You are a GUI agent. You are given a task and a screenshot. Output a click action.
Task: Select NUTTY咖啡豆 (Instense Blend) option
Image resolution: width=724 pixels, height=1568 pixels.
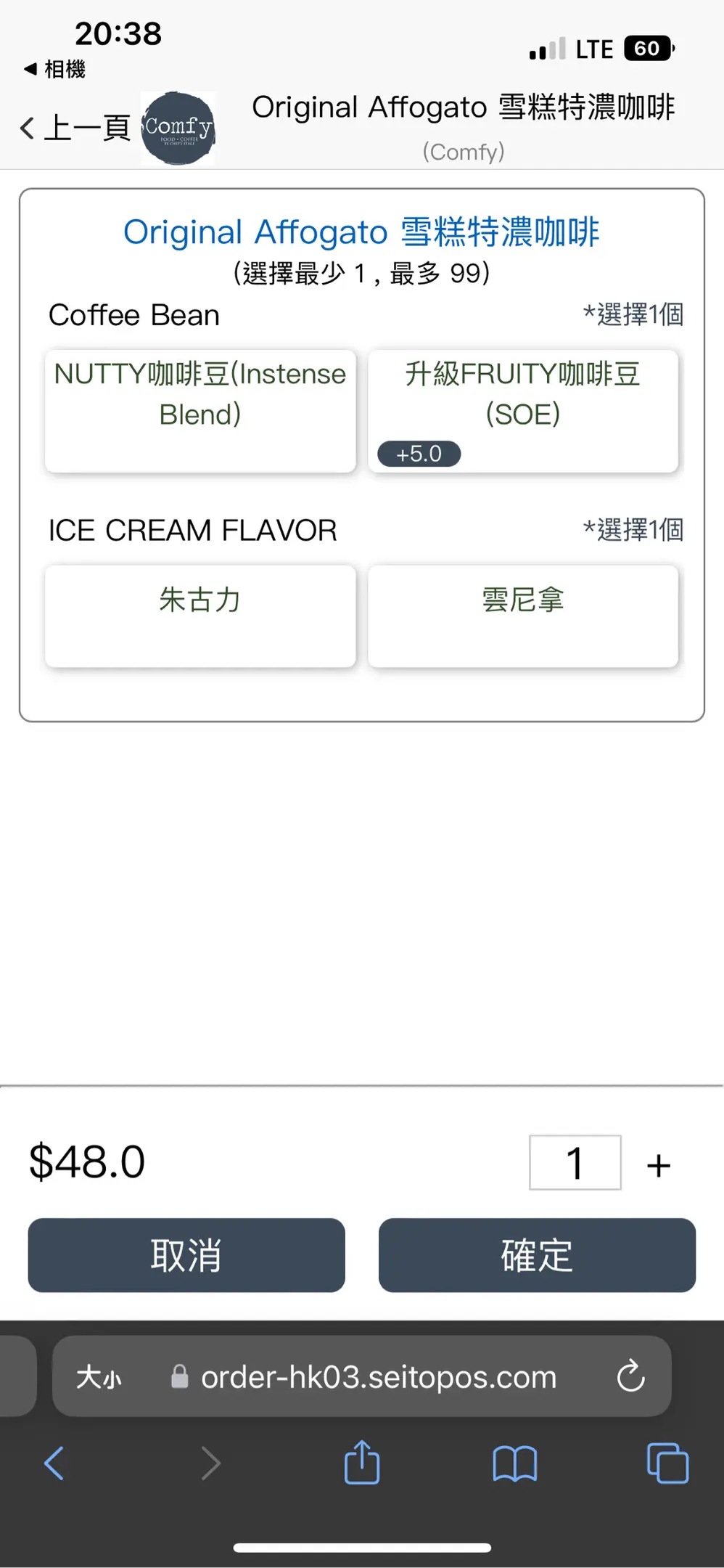[200, 411]
